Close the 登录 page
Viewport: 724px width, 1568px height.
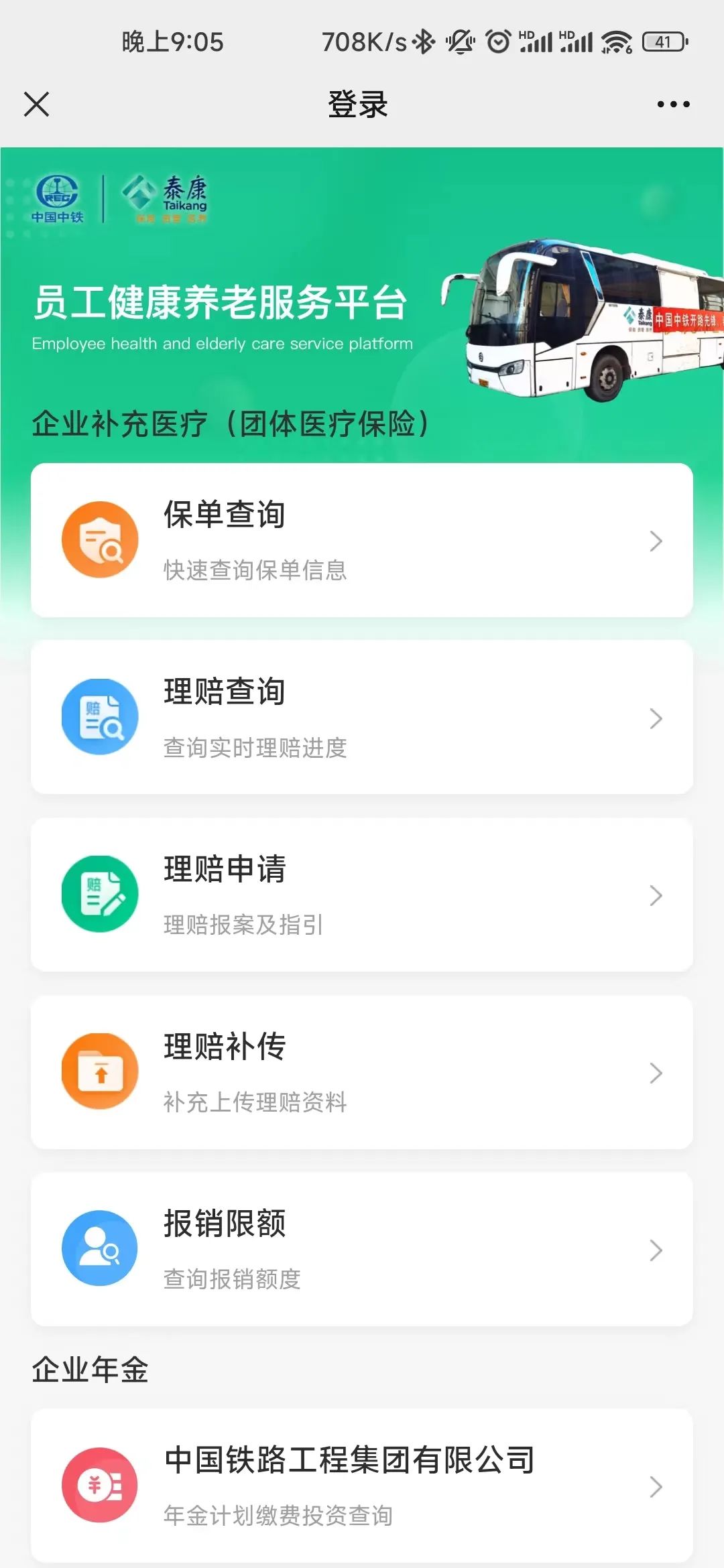[36, 105]
